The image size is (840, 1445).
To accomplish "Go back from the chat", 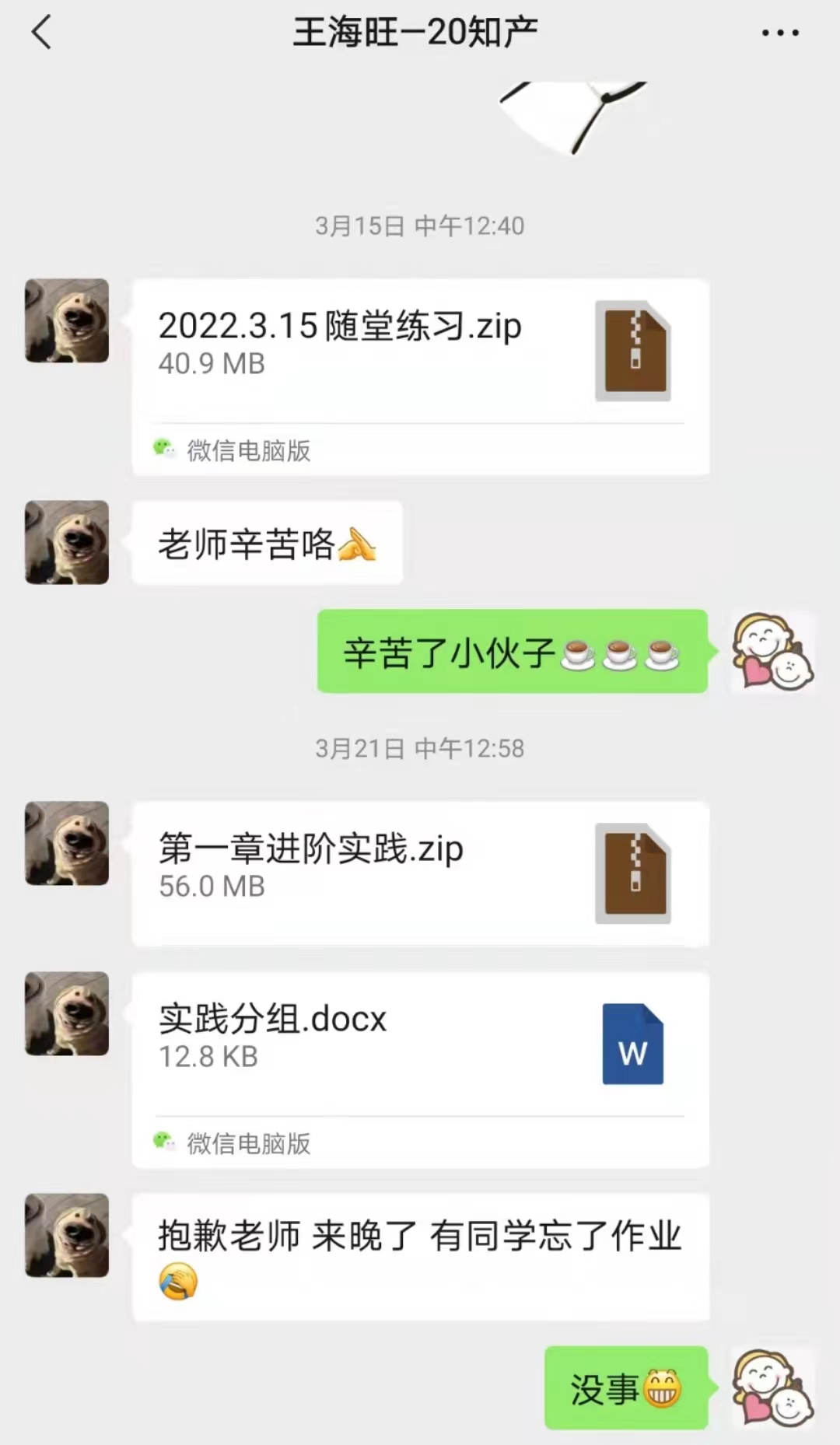I will [x=42, y=33].
